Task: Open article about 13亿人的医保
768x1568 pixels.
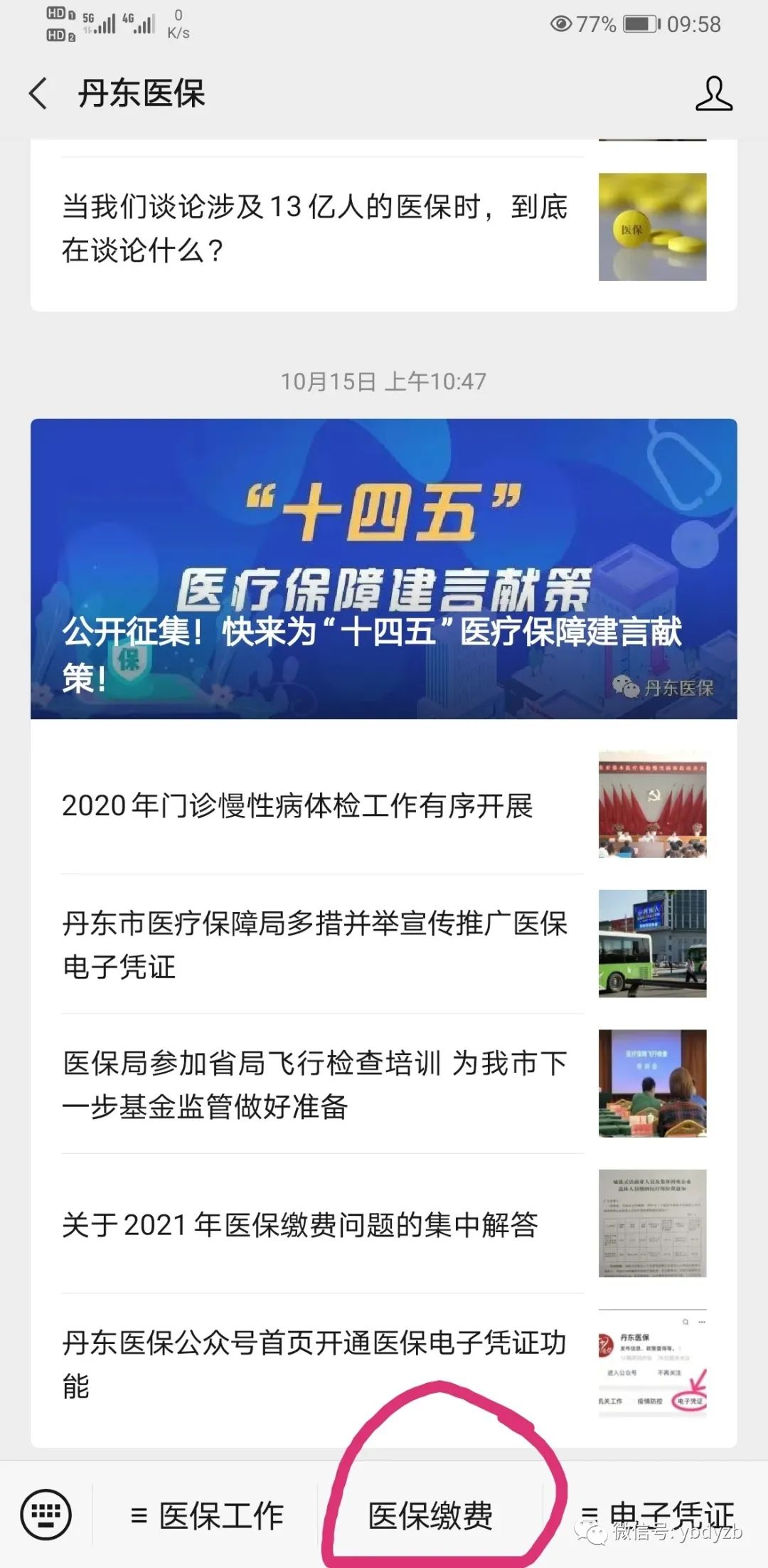Action: (x=384, y=228)
